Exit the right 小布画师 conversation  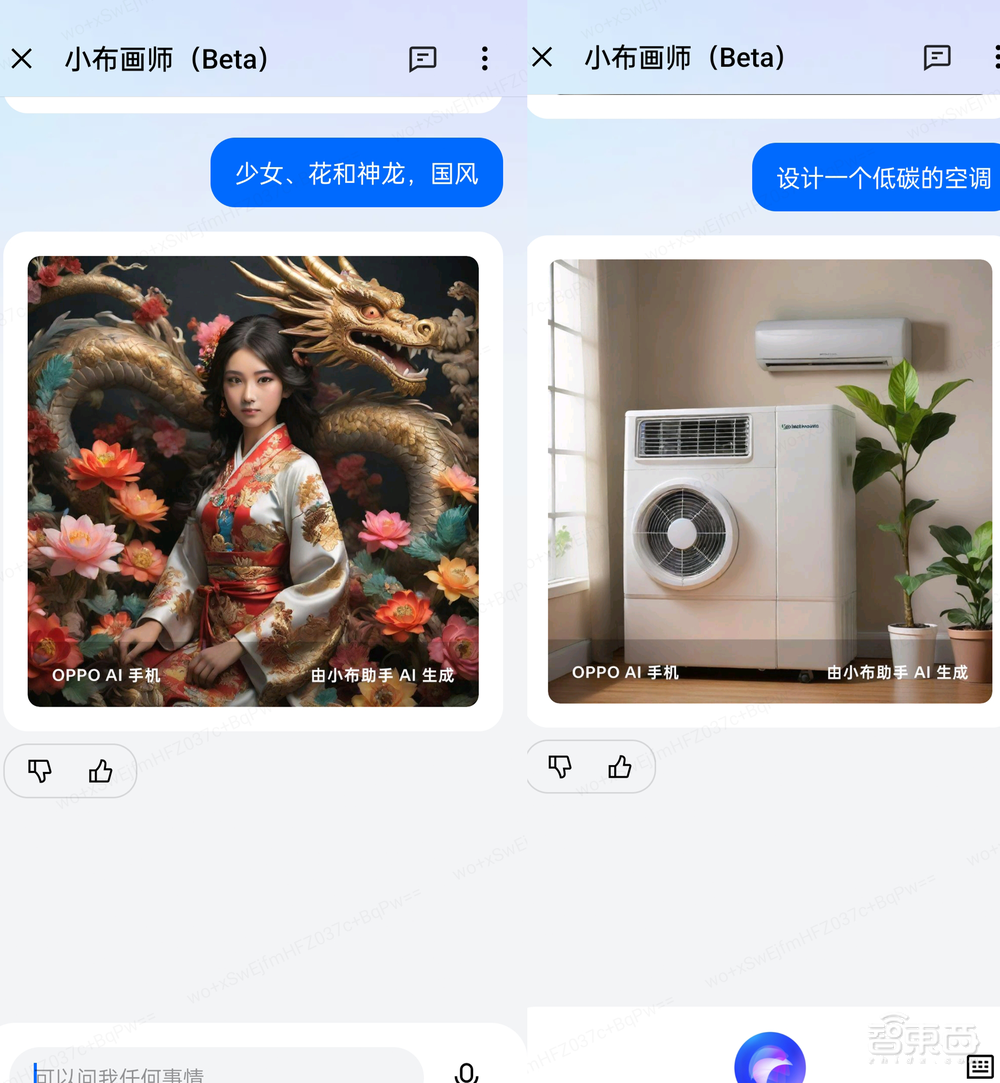(541, 58)
